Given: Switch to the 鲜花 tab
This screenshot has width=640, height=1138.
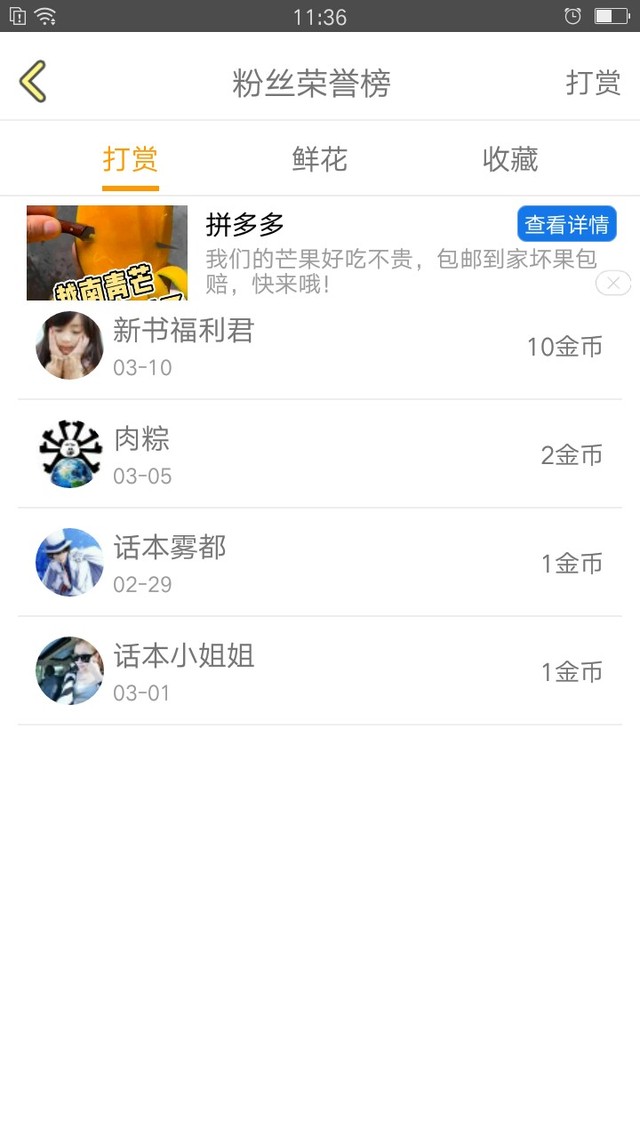Looking at the screenshot, I should click(320, 159).
